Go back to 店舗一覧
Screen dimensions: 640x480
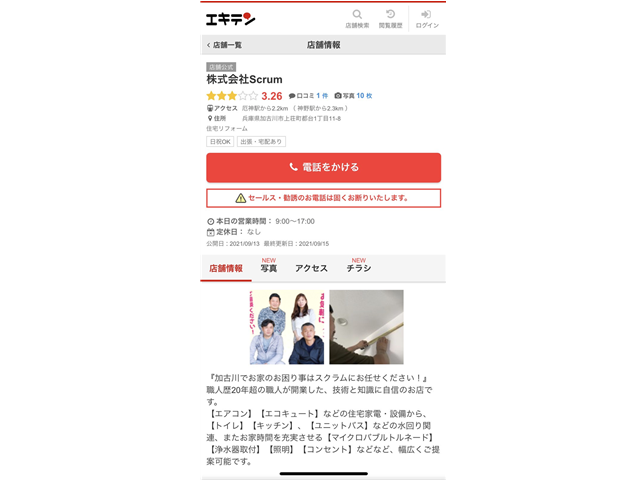coord(225,45)
